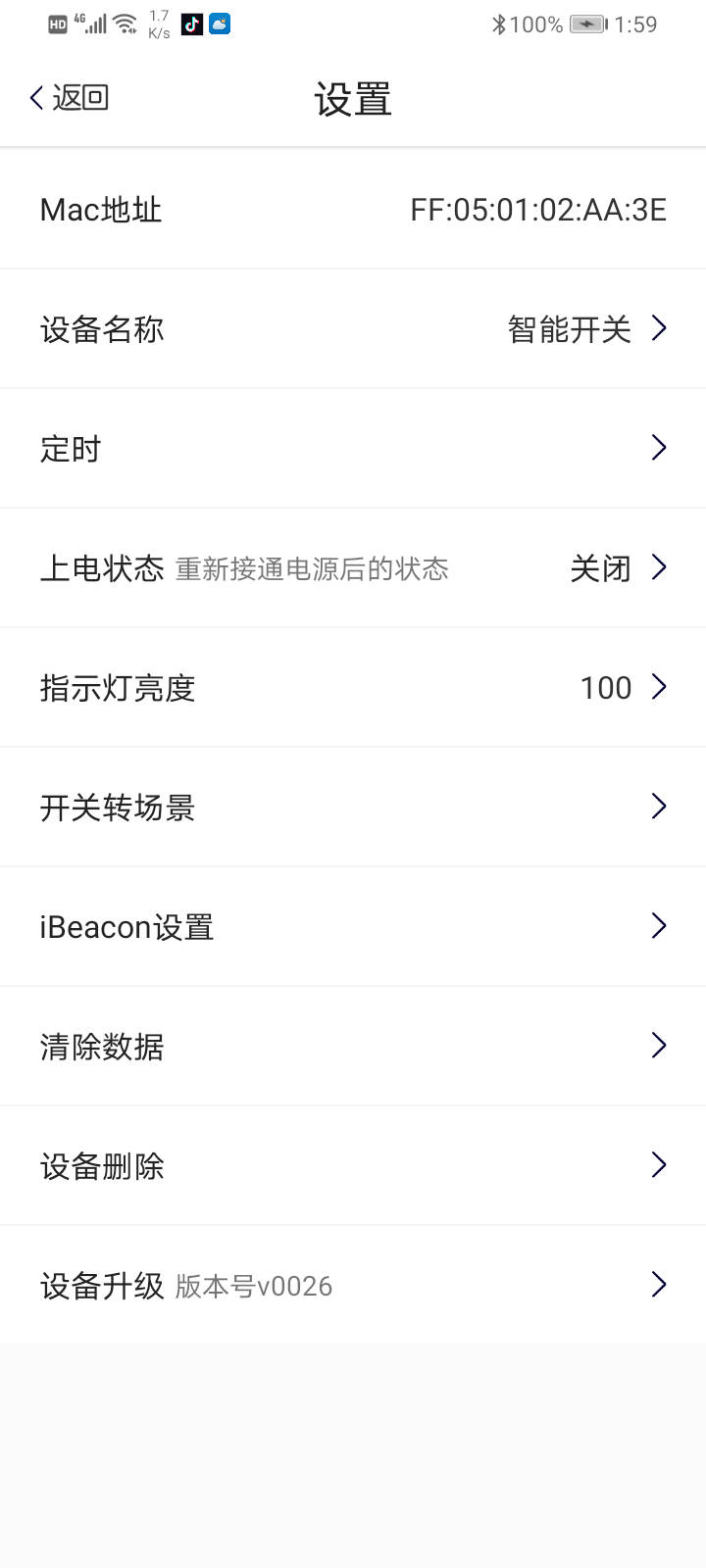The image size is (706, 1568).
Task: Open 设备升级 firmware upgrade
Action: point(353,1286)
